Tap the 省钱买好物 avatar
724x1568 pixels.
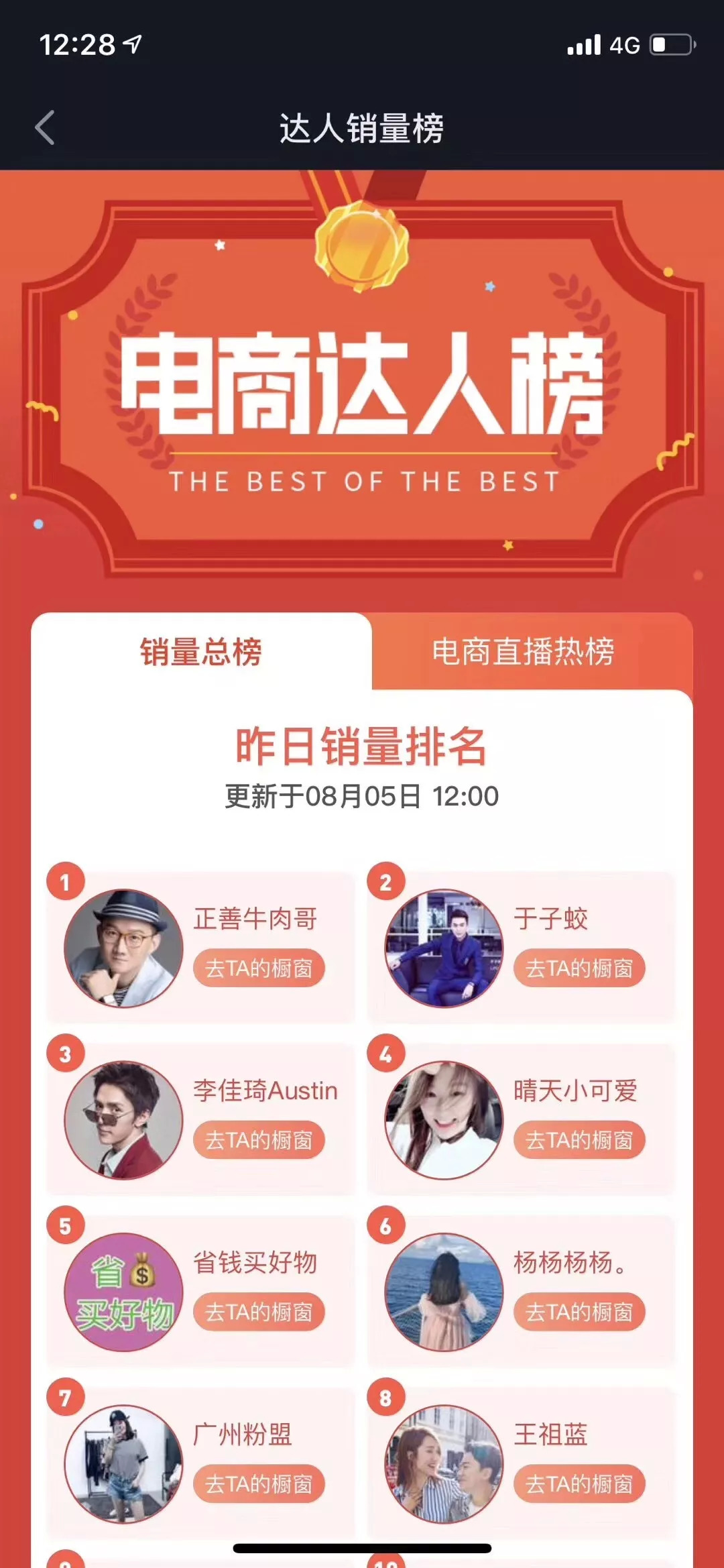123,1292
